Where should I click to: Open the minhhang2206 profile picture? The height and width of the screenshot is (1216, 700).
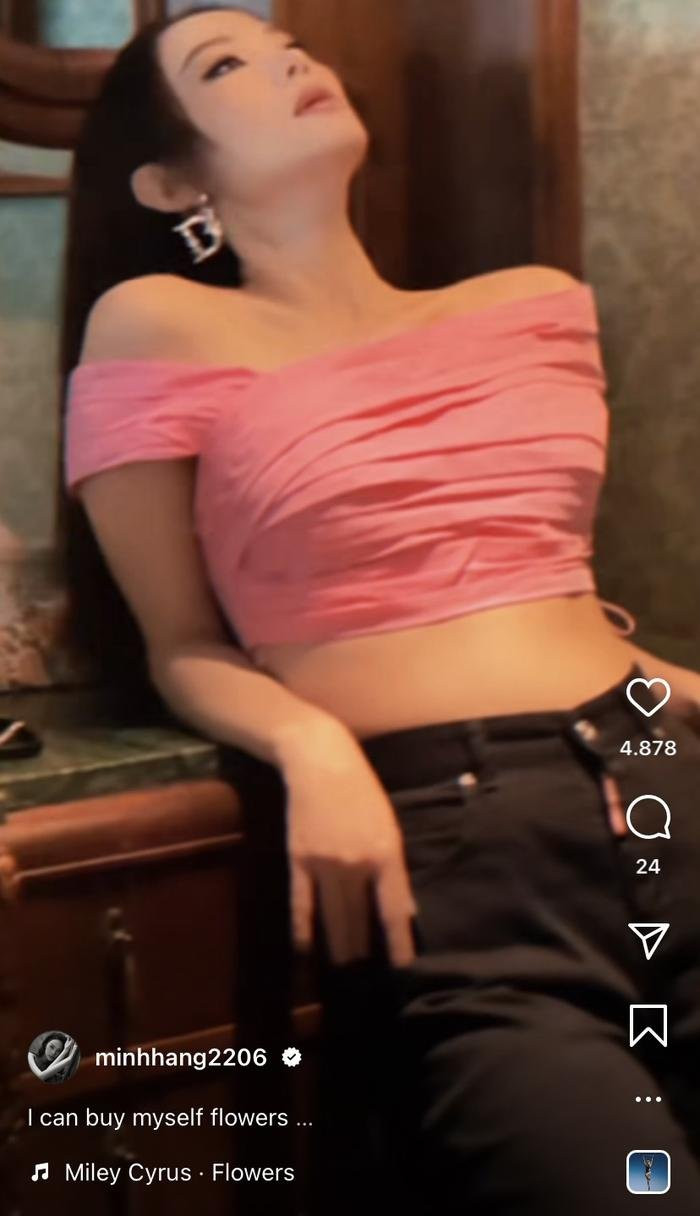[x=53, y=1057]
